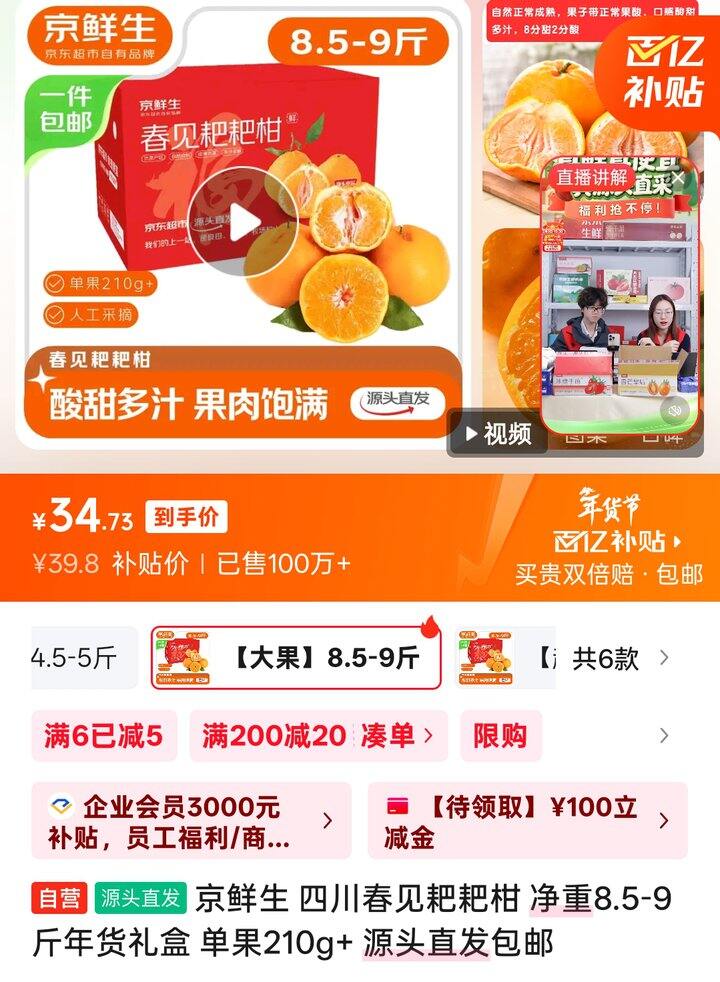
Task: Open the 满6已减5 promotion
Action: 103,736
